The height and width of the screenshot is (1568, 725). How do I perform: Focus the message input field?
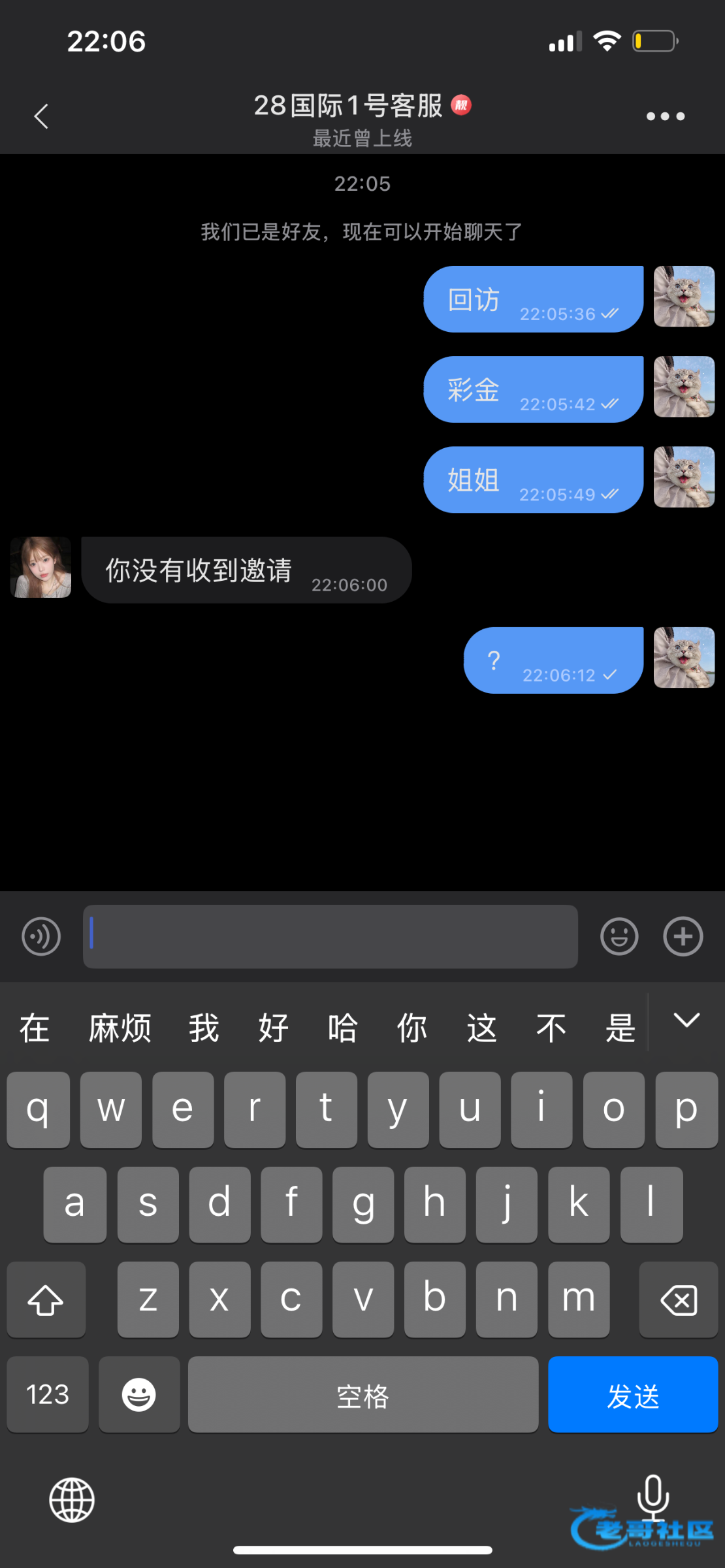click(x=330, y=936)
